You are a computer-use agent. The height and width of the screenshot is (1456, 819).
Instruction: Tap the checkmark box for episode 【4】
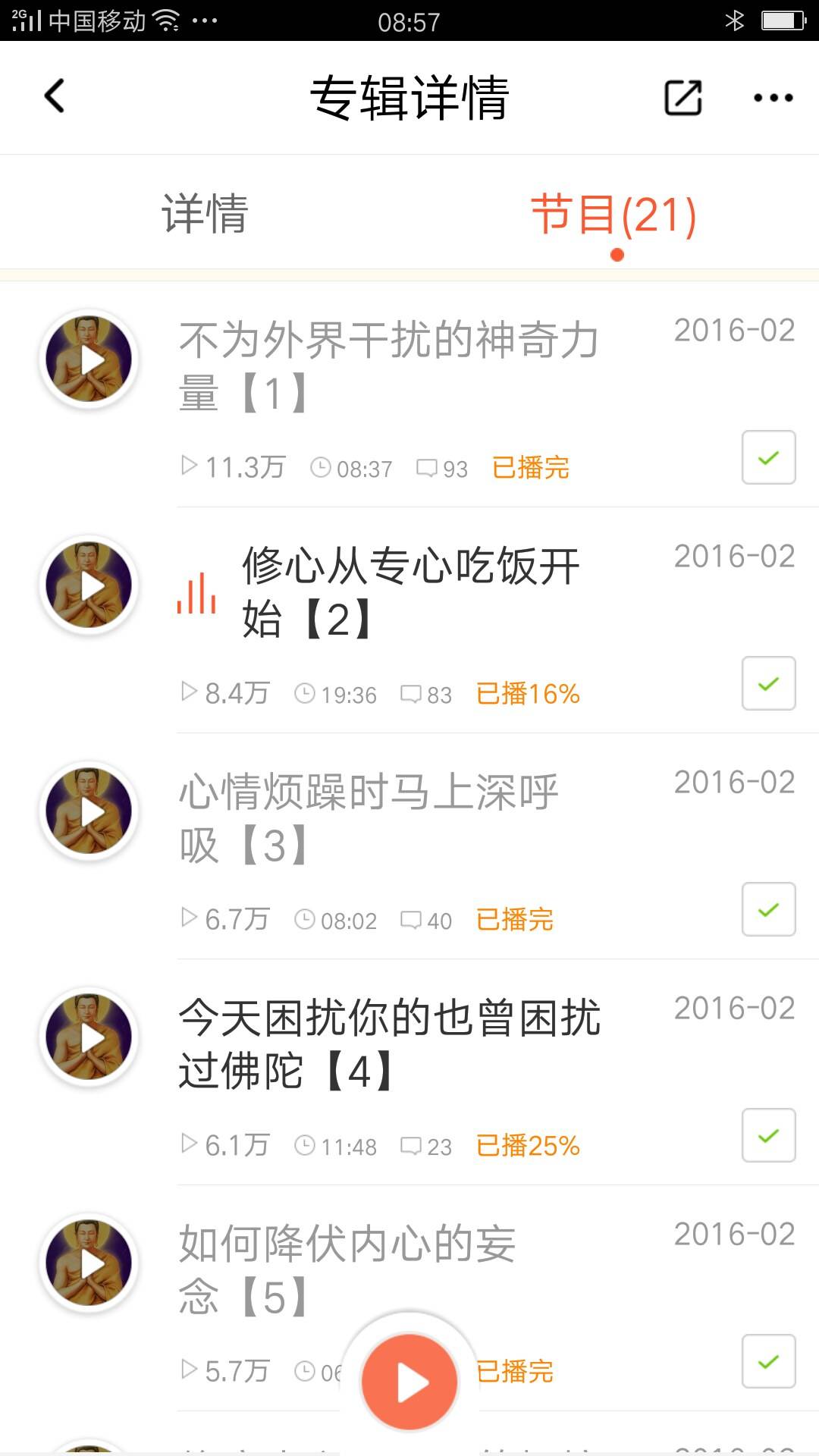[x=768, y=1135]
